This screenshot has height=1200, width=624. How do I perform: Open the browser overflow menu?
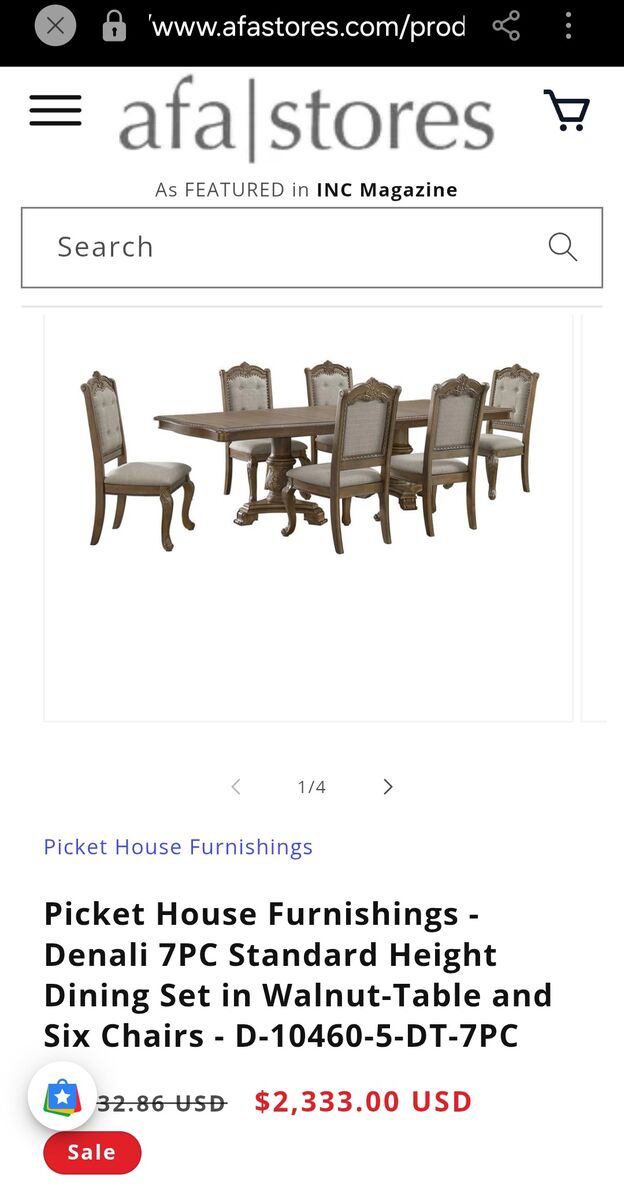(569, 26)
